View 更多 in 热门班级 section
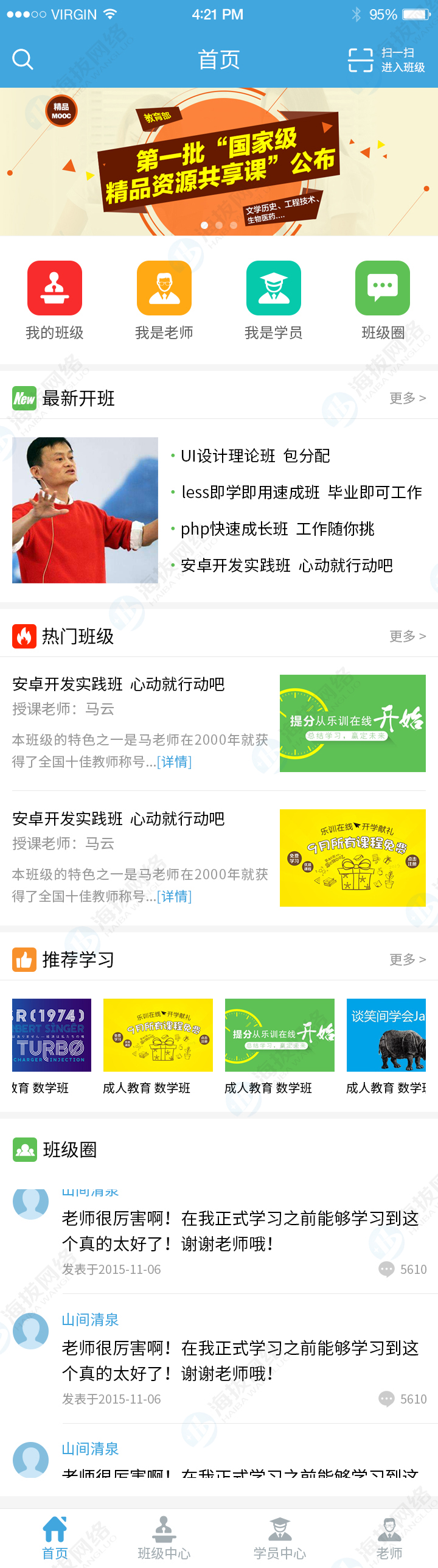The image size is (438, 1568). click(x=407, y=636)
